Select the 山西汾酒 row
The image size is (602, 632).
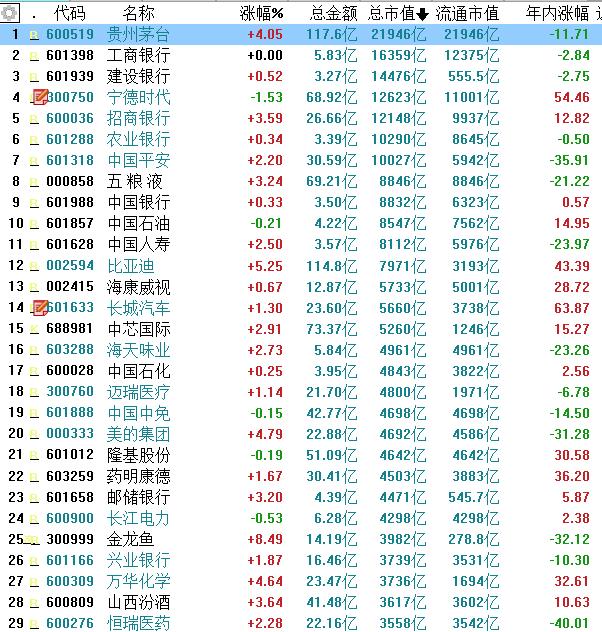coord(138,602)
